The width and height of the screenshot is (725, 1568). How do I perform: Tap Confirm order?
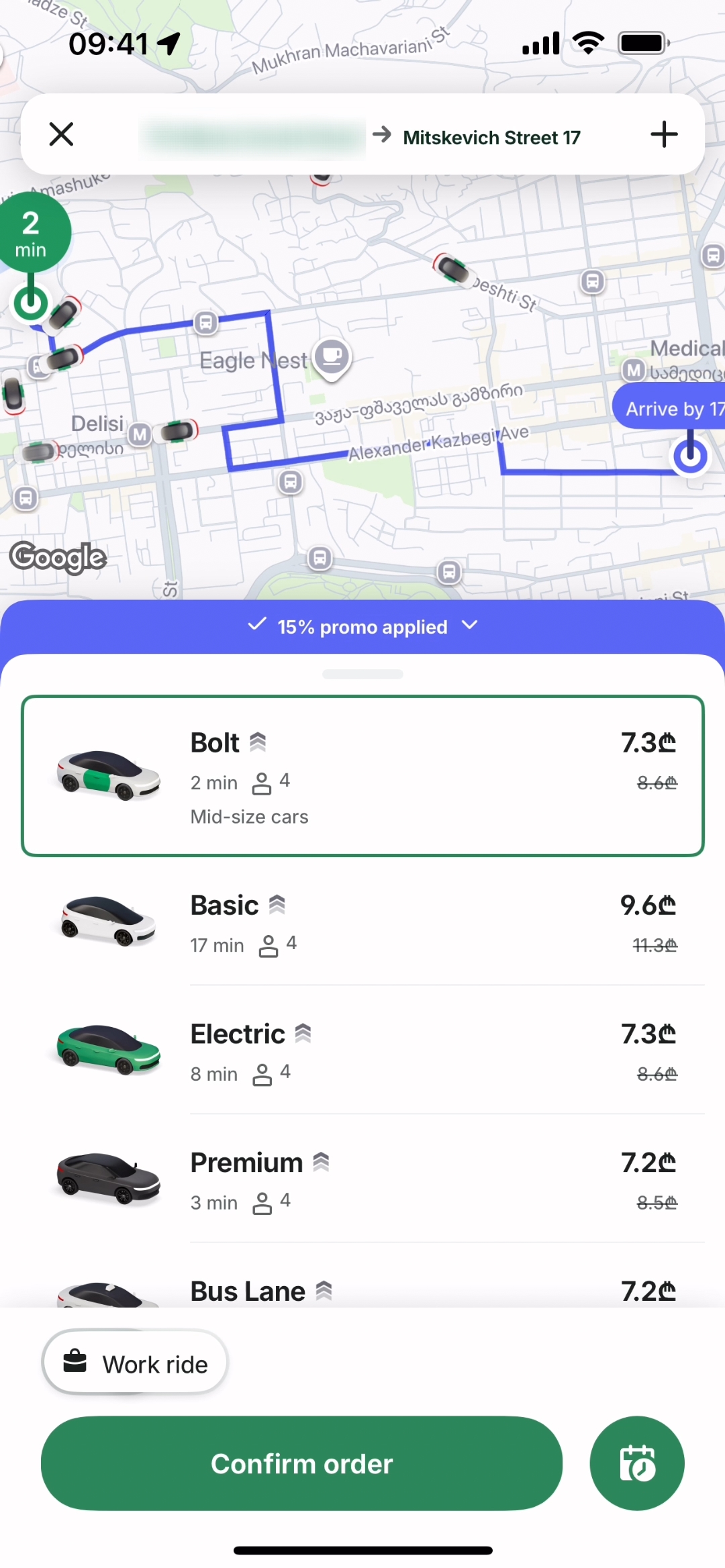[301, 1463]
